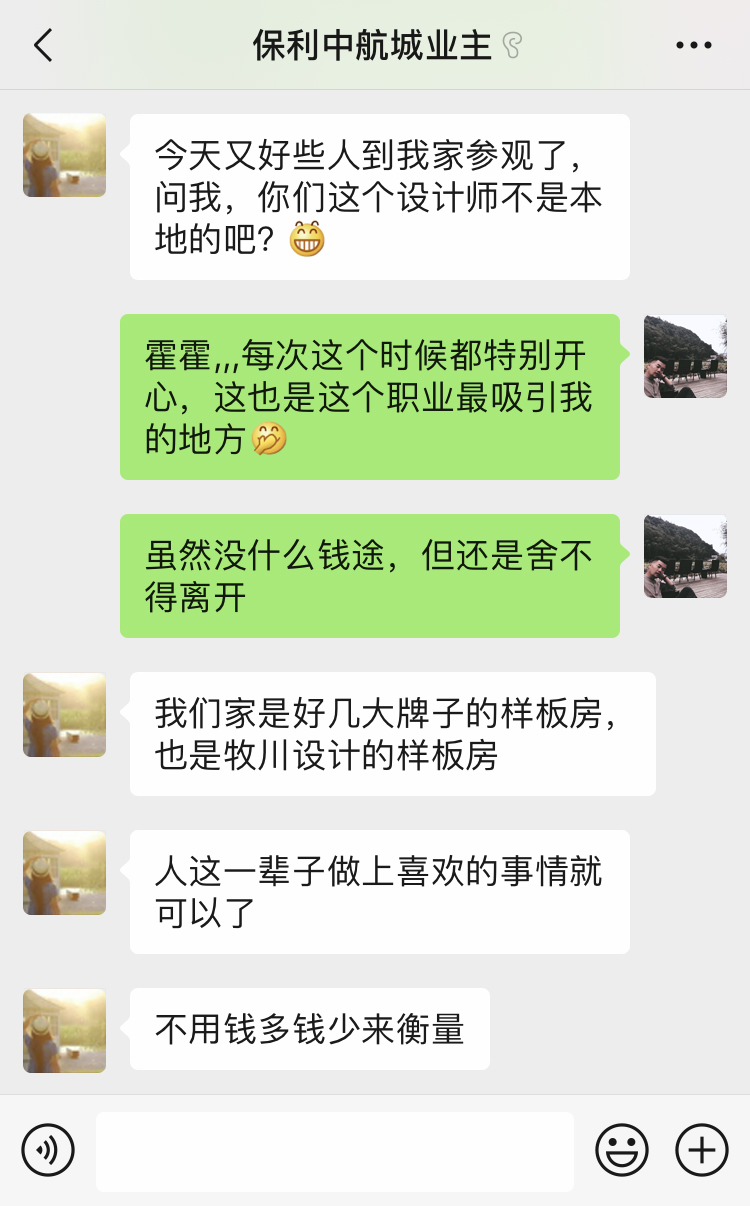Select the bubble 人这一辈子做上喜欢的事情
The height and width of the screenshot is (1206, 750).
pyautogui.click(x=380, y=890)
